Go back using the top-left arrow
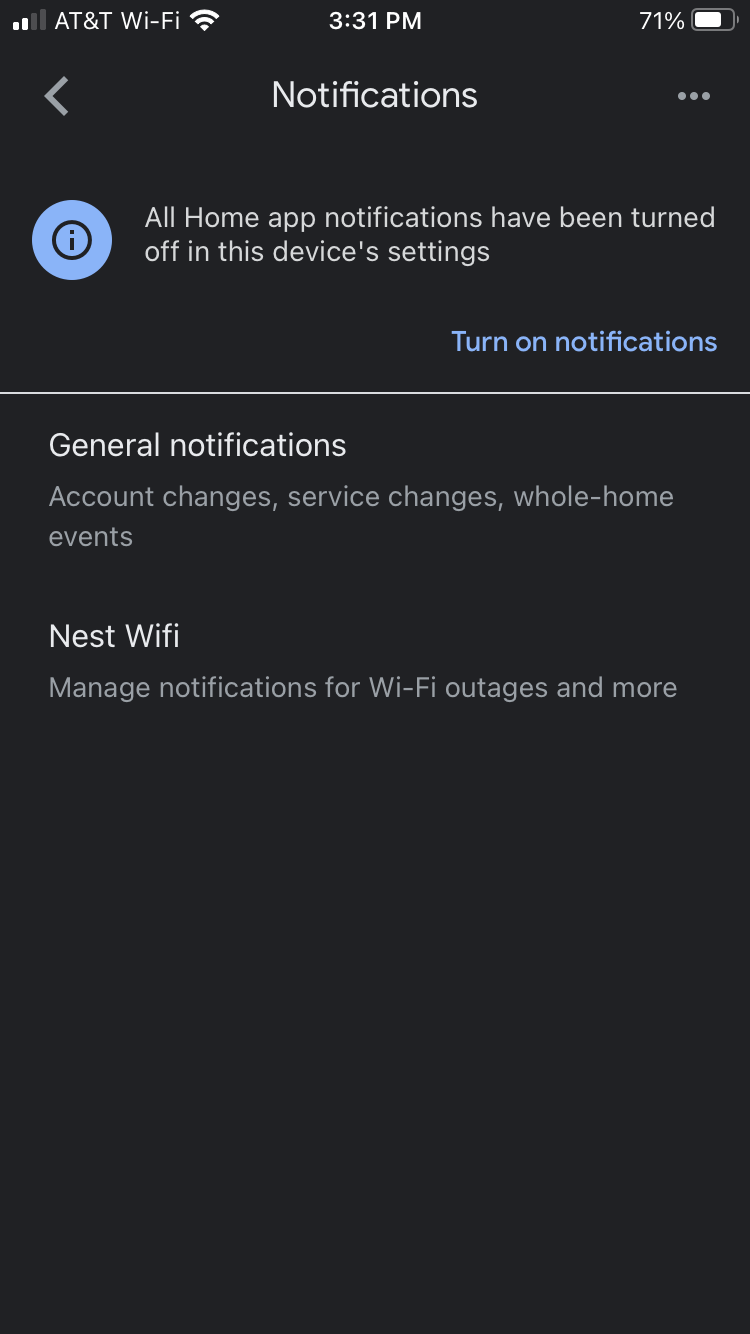Screen dimensions: 750x1334 pos(57,96)
